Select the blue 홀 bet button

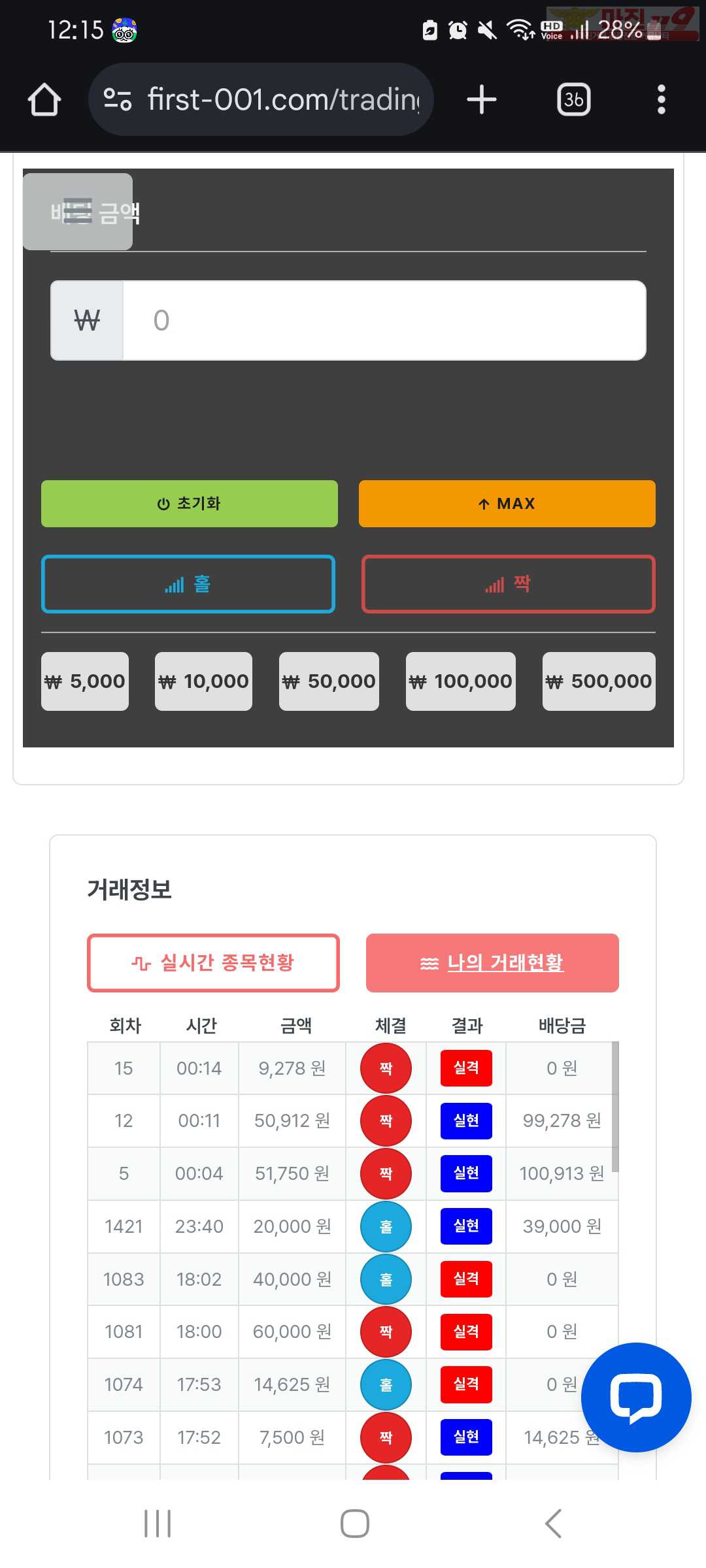click(x=188, y=584)
